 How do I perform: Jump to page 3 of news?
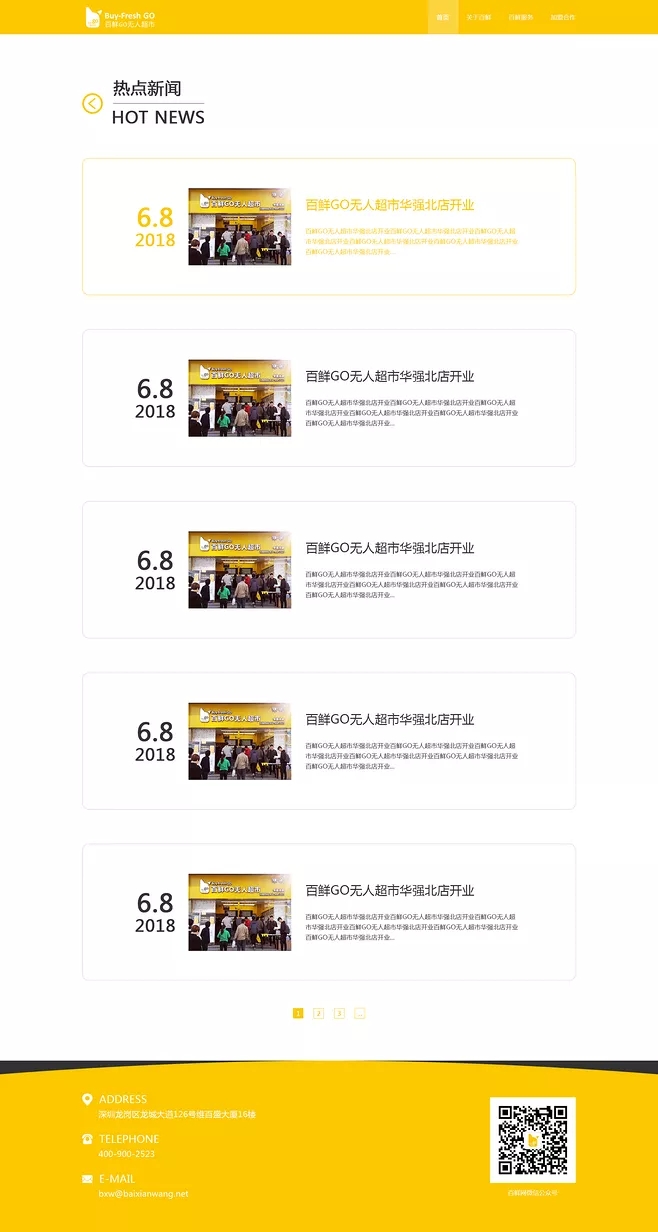point(339,1013)
